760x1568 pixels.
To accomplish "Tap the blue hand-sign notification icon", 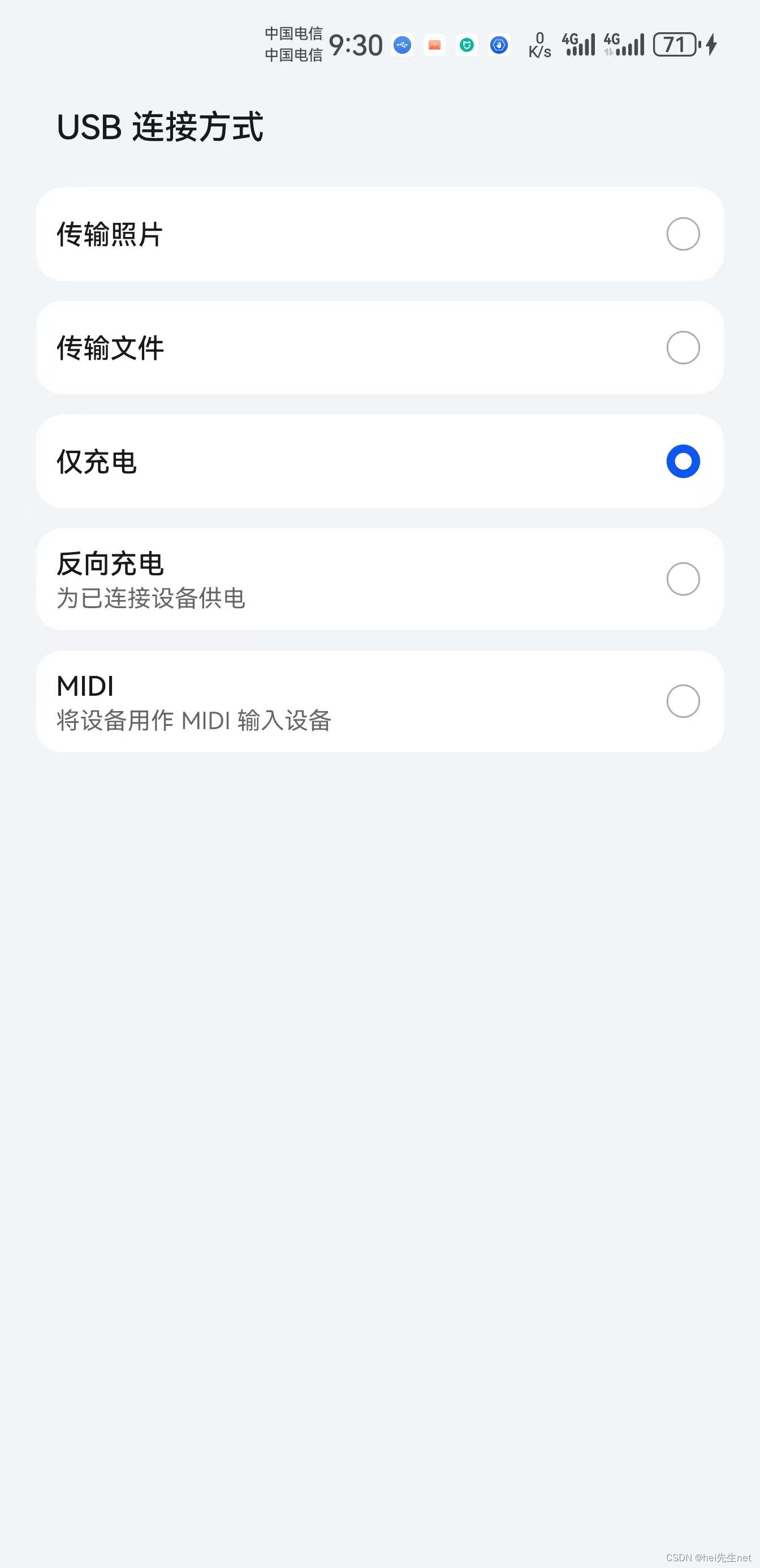I will coord(498,45).
